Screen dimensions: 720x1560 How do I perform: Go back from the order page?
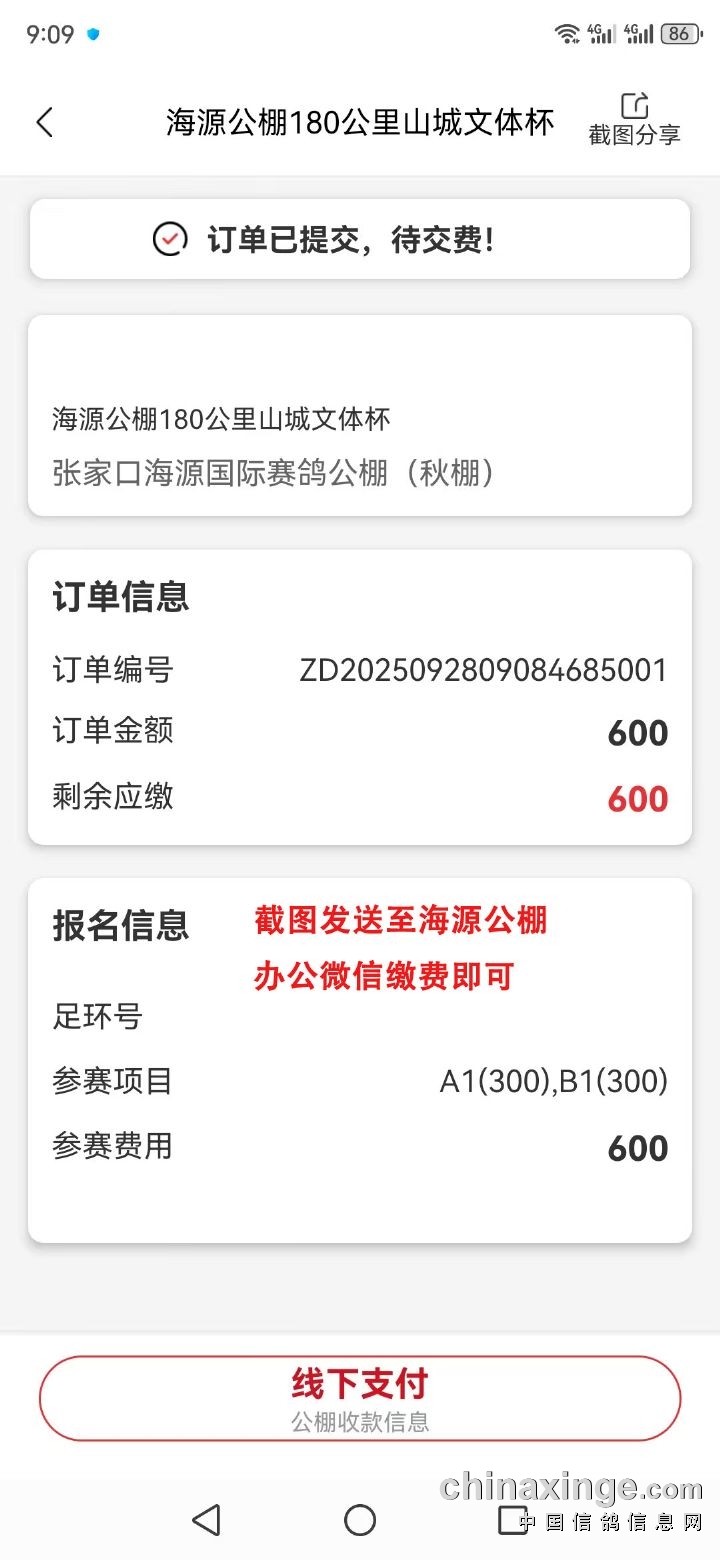pos(44,123)
